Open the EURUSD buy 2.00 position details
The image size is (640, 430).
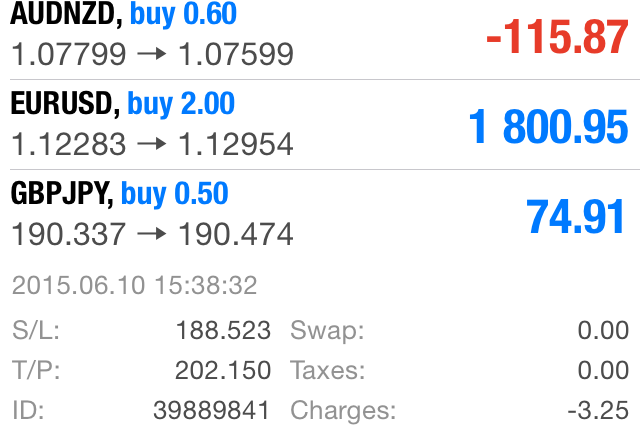pyautogui.click(x=320, y=124)
